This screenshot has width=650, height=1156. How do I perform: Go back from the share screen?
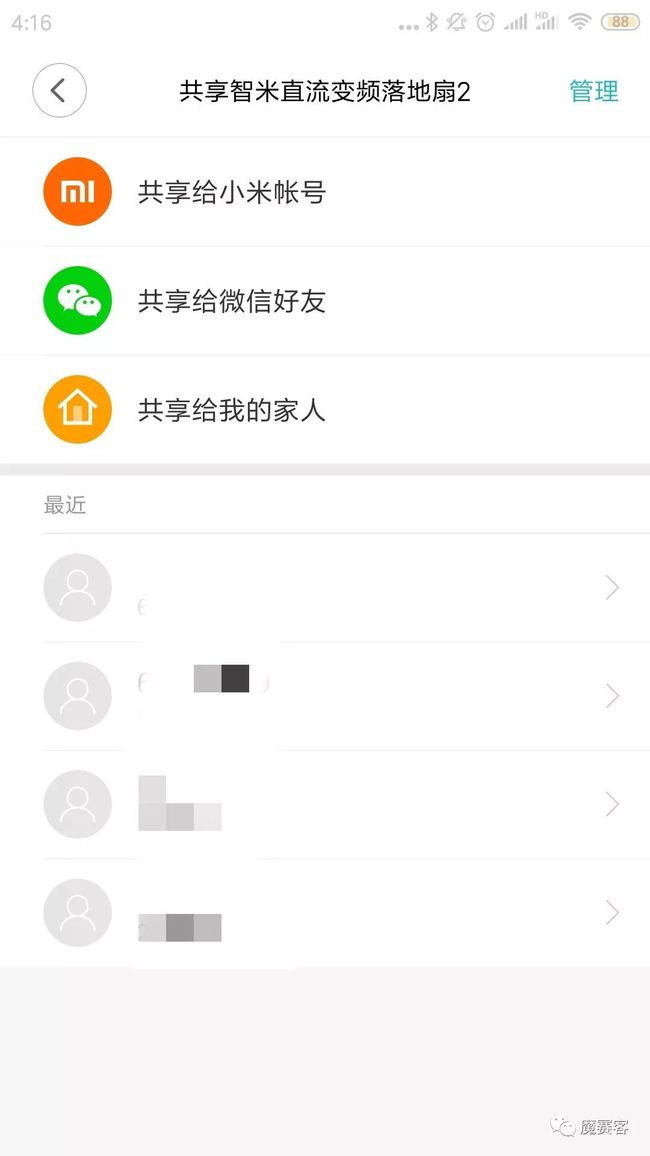tap(59, 91)
